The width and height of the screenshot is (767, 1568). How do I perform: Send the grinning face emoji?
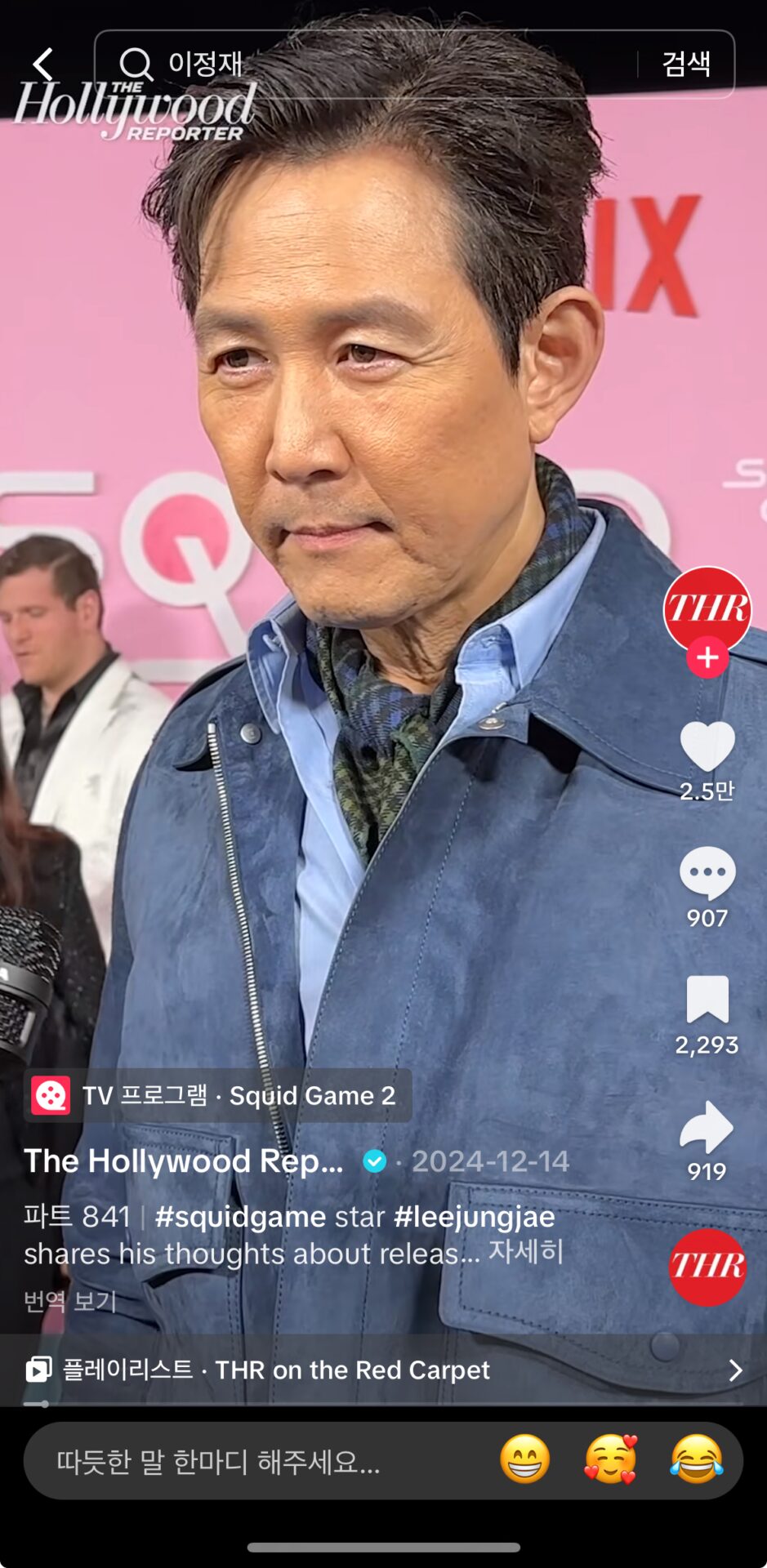(524, 1459)
